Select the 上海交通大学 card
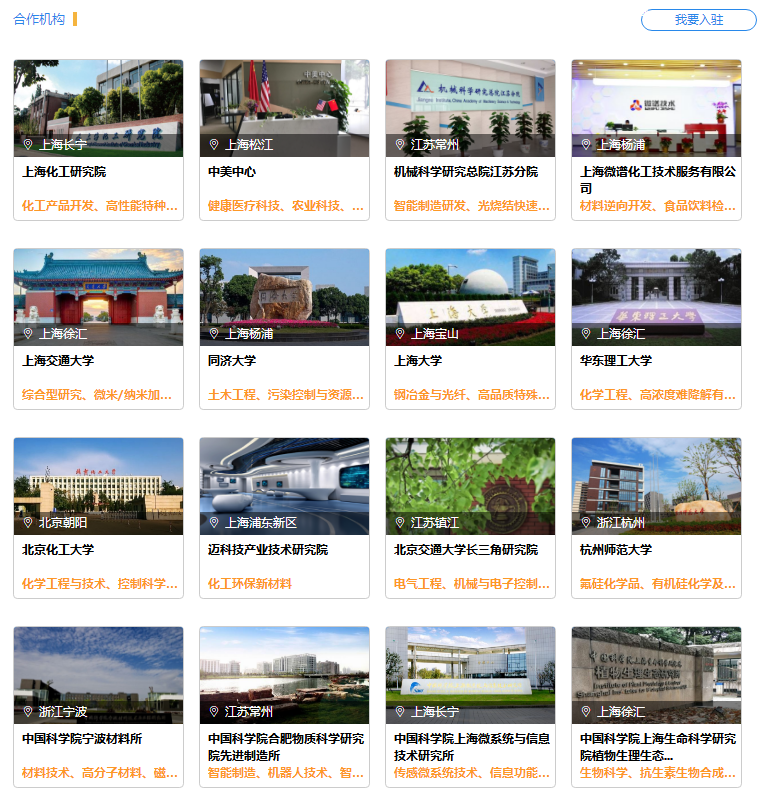This screenshot has width=761, height=802. point(98,328)
